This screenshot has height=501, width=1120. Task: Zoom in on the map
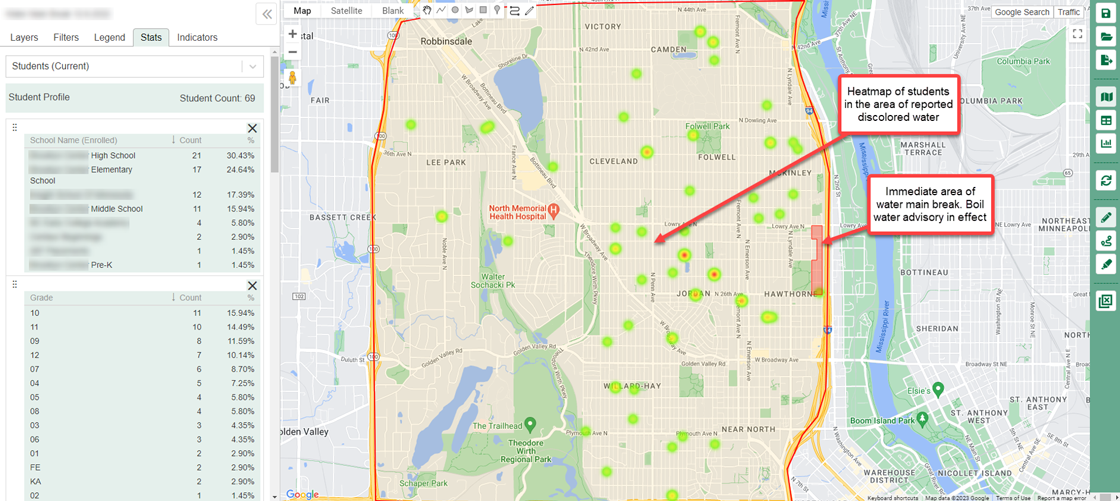click(x=293, y=34)
